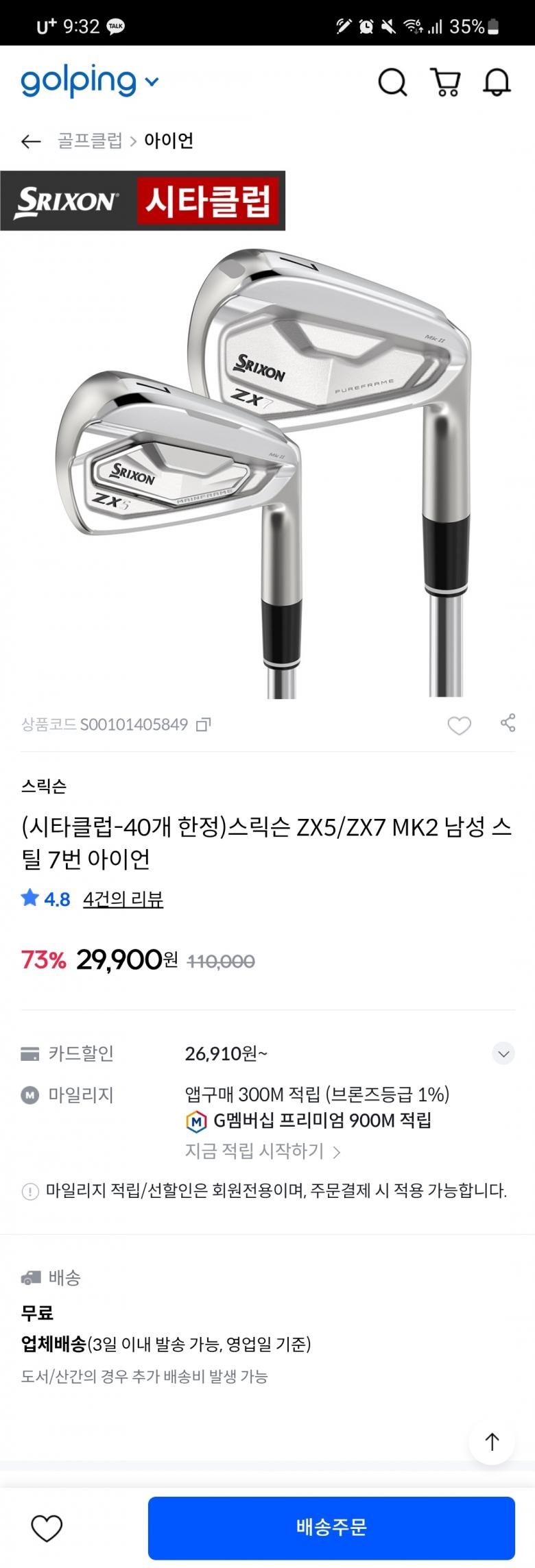Open the notifications bell
Image resolution: width=535 pixels, height=1568 pixels.
click(x=497, y=82)
